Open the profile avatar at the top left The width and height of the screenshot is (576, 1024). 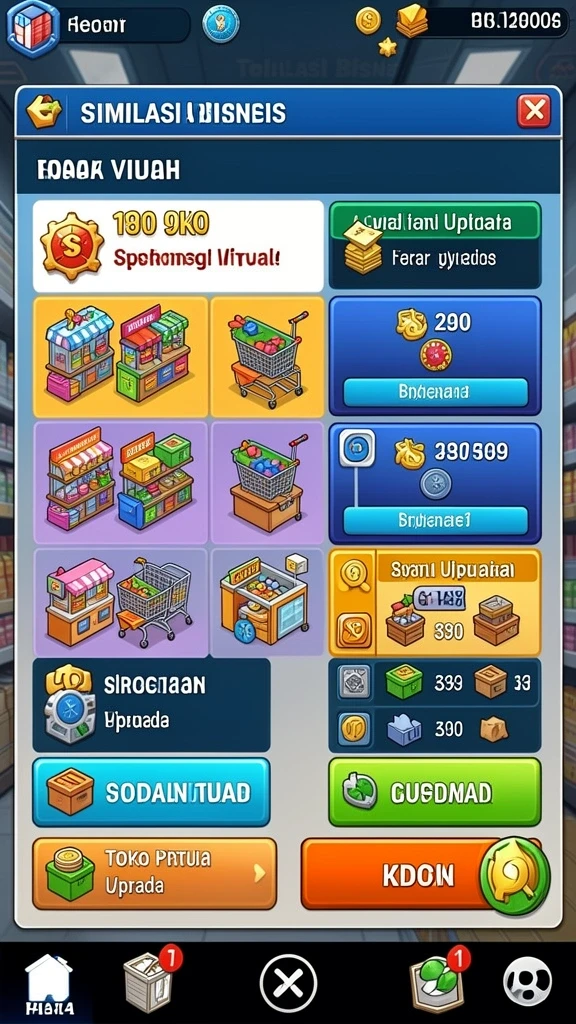[x=33, y=29]
